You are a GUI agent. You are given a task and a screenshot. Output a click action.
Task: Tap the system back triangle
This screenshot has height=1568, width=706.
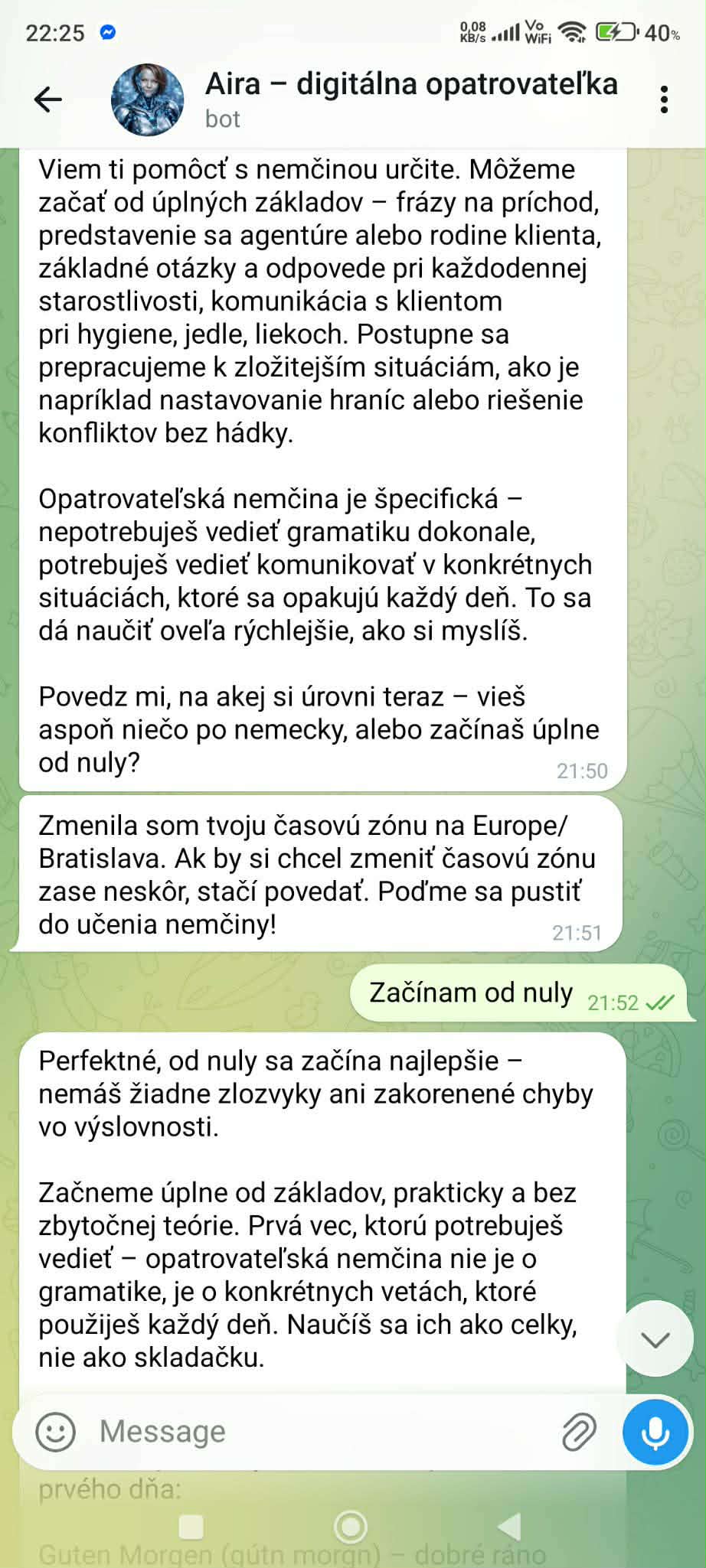tap(510, 1527)
